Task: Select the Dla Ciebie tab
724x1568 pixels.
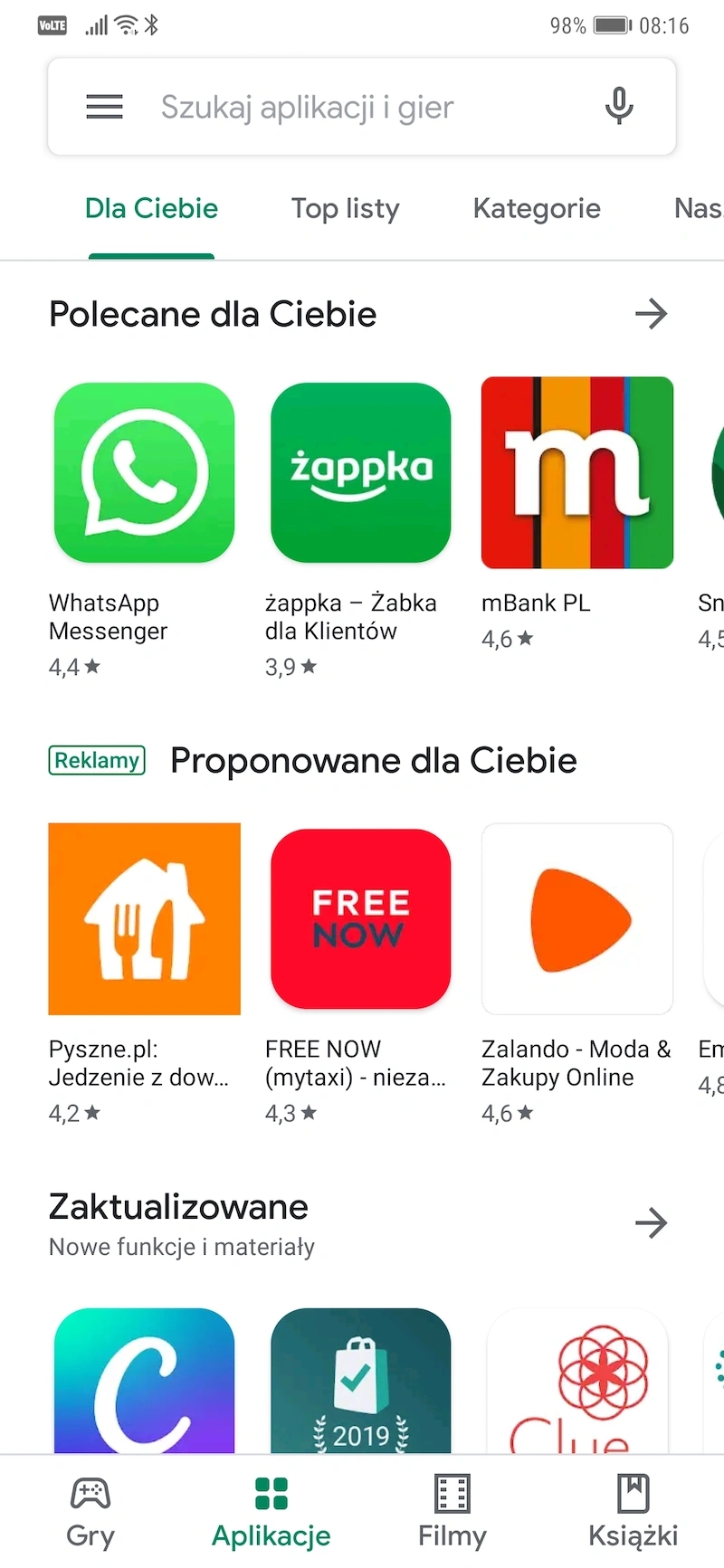Action: point(151,209)
